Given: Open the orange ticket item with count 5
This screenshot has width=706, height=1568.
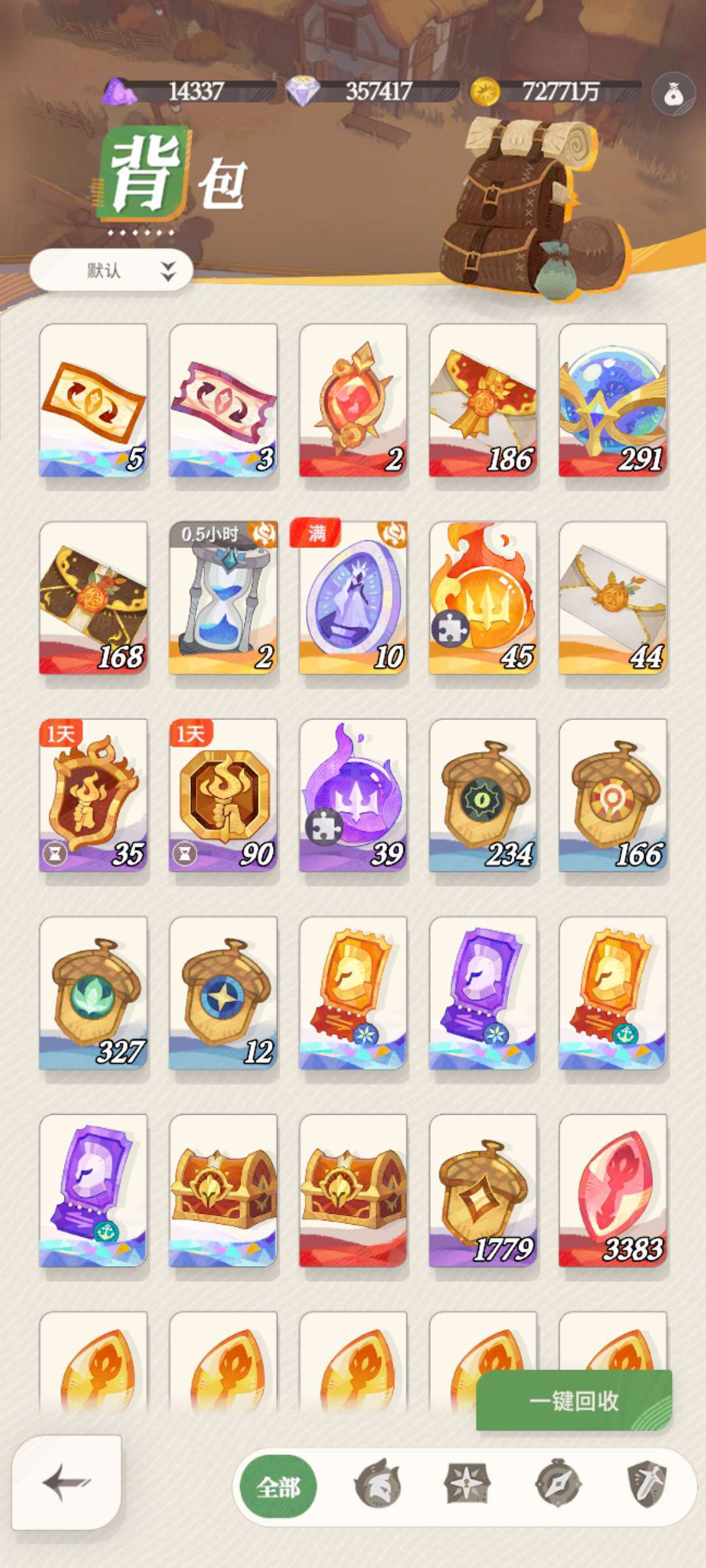Looking at the screenshot, I should pos(93,400).
